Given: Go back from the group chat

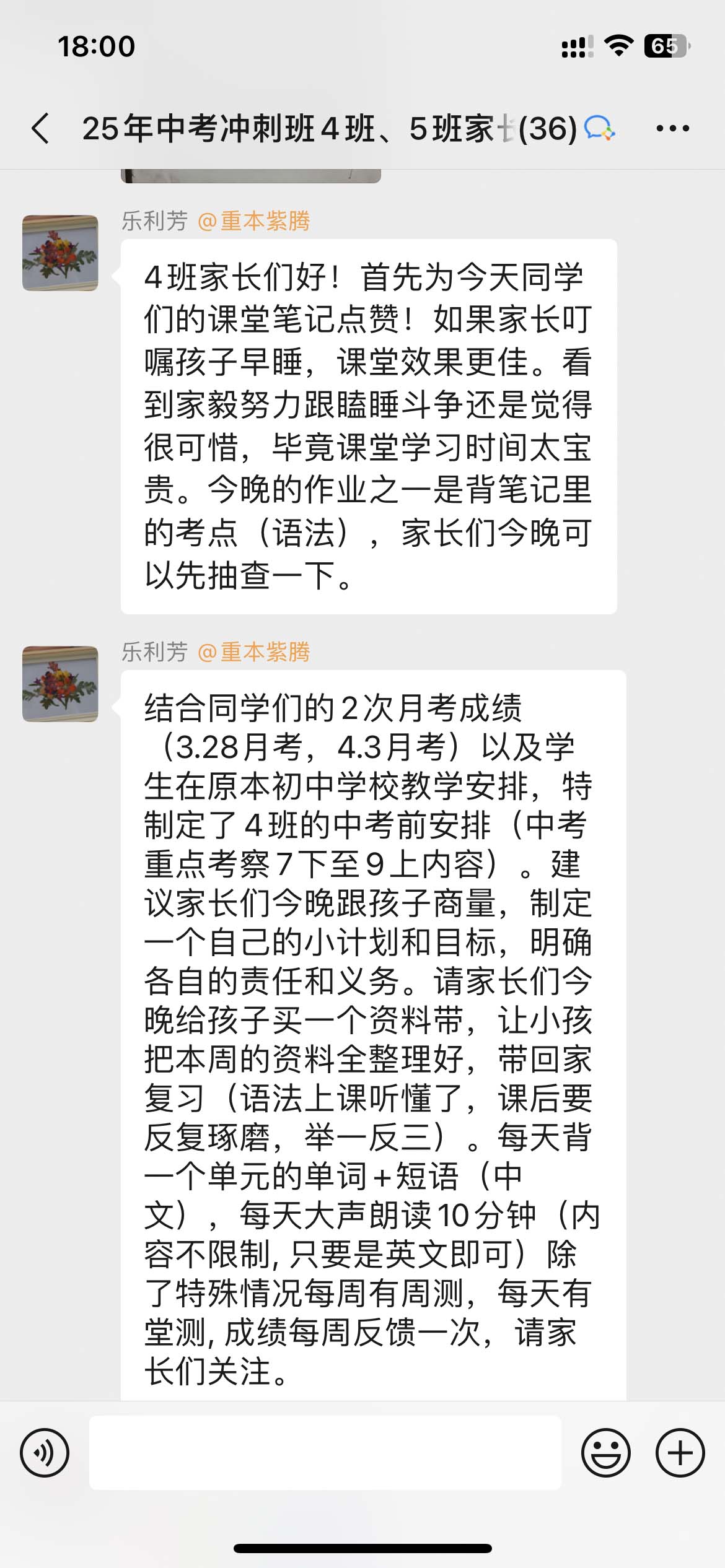Looking at the screenshot, I should (x=41, y=129).
